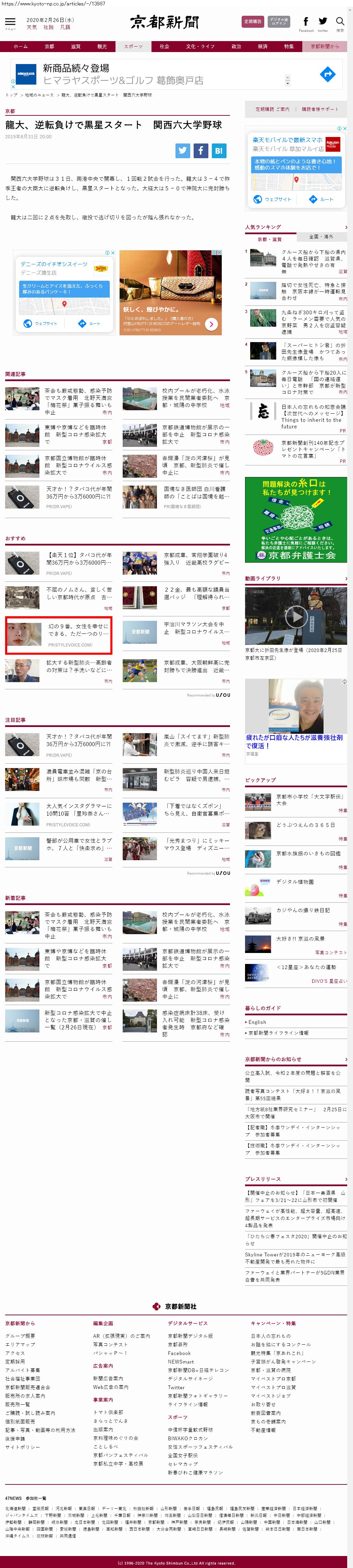Open the 地域のニュース breadcrumb link
The width and height of the screenshot is (353, 1568).
[x=39, y=95]
